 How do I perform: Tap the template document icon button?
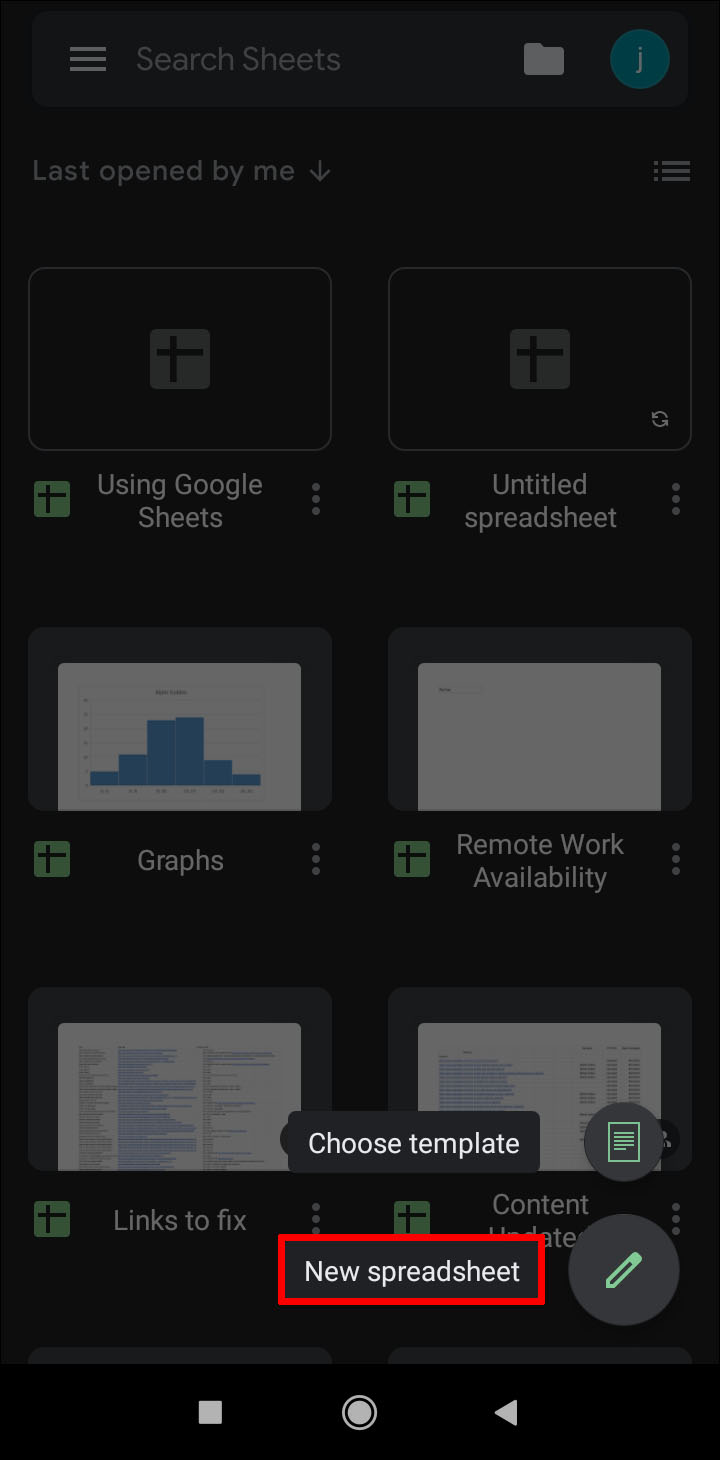624,1142
